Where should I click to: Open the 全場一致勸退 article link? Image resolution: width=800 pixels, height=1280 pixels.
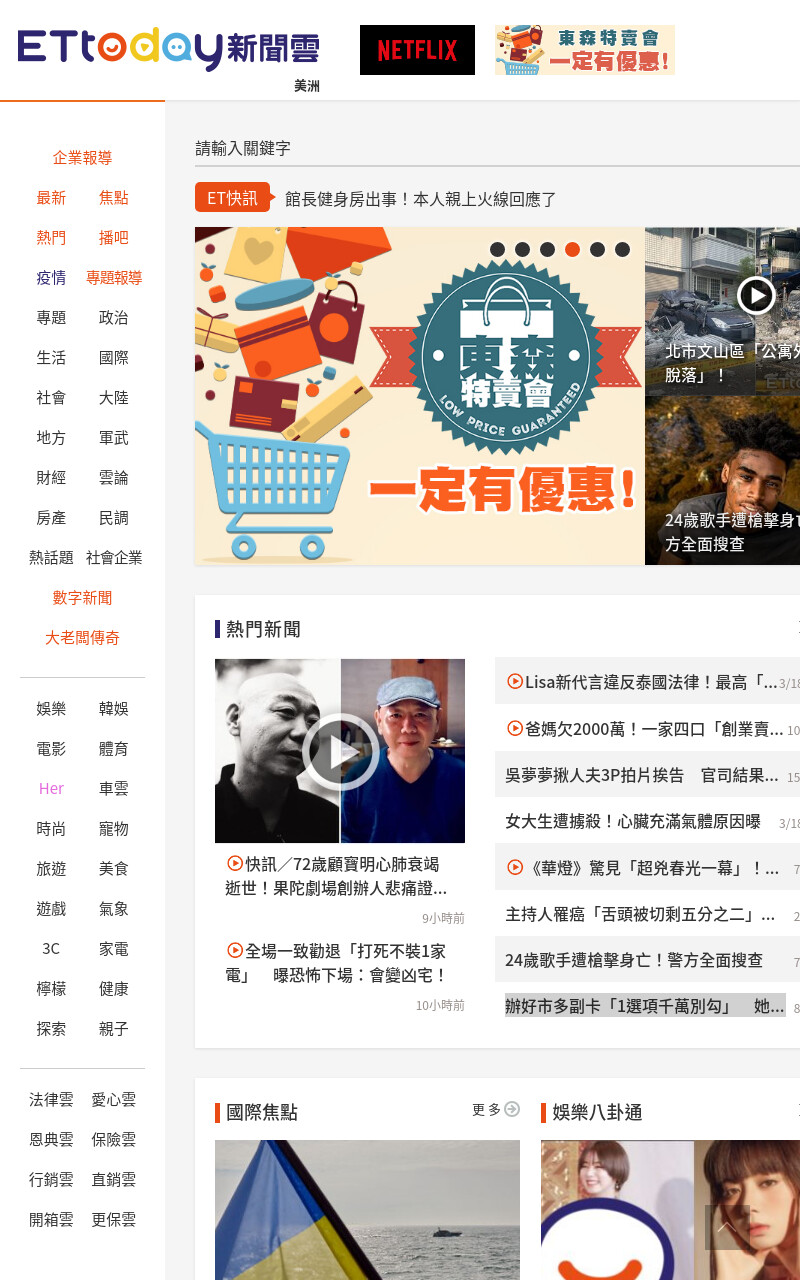337,963
